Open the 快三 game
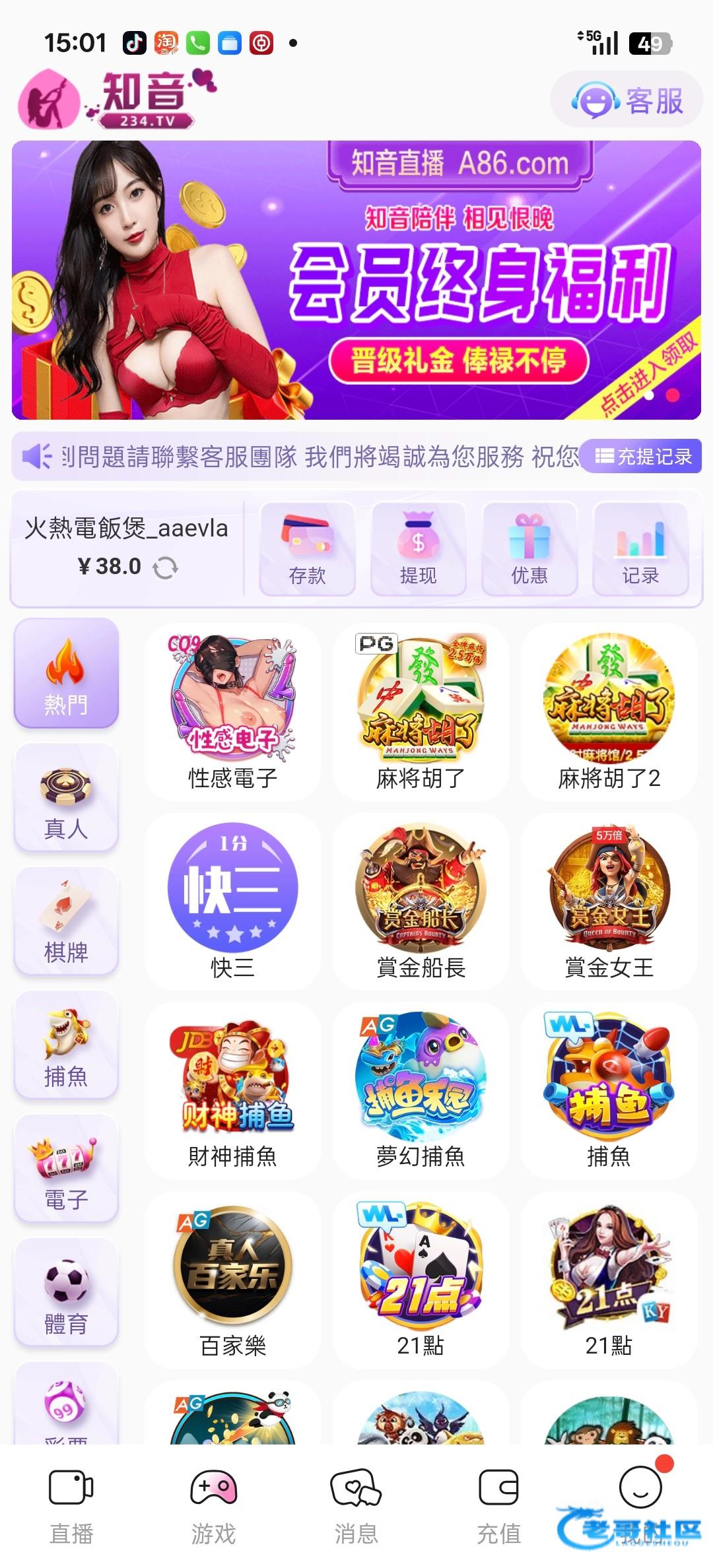The height and width of the screenshot is (1568, 713). [x=232, y=901]
